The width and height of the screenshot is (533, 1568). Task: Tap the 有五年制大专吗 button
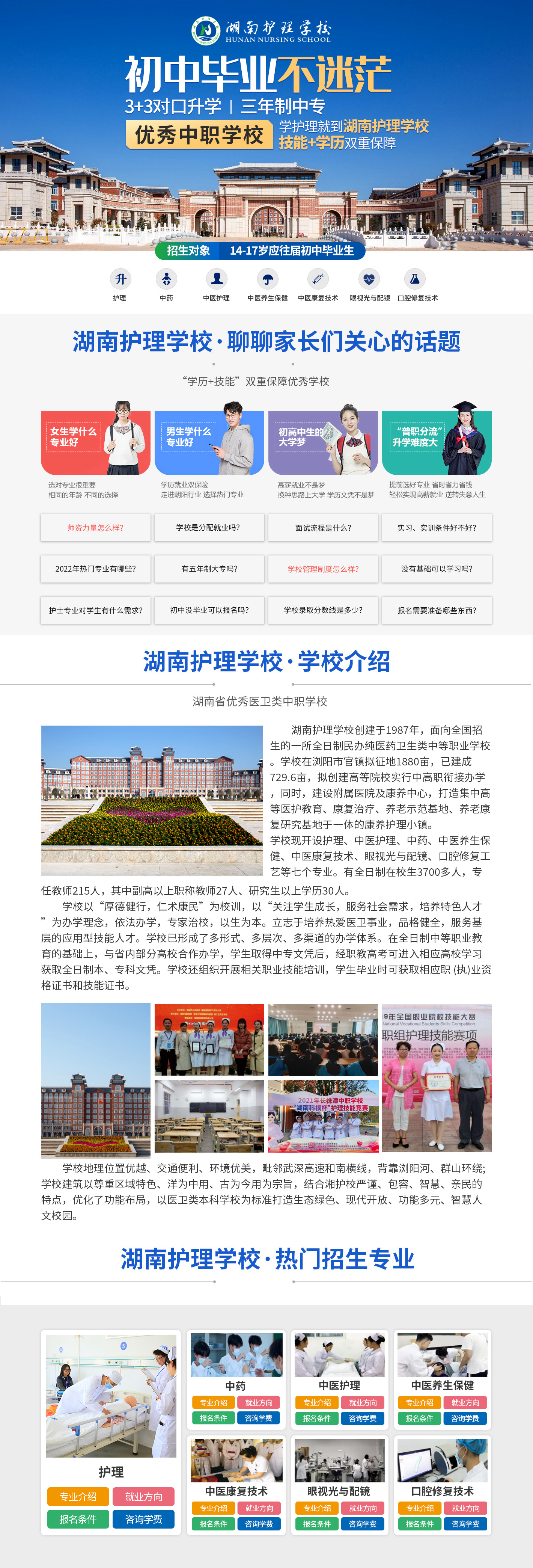coord(209,569)
